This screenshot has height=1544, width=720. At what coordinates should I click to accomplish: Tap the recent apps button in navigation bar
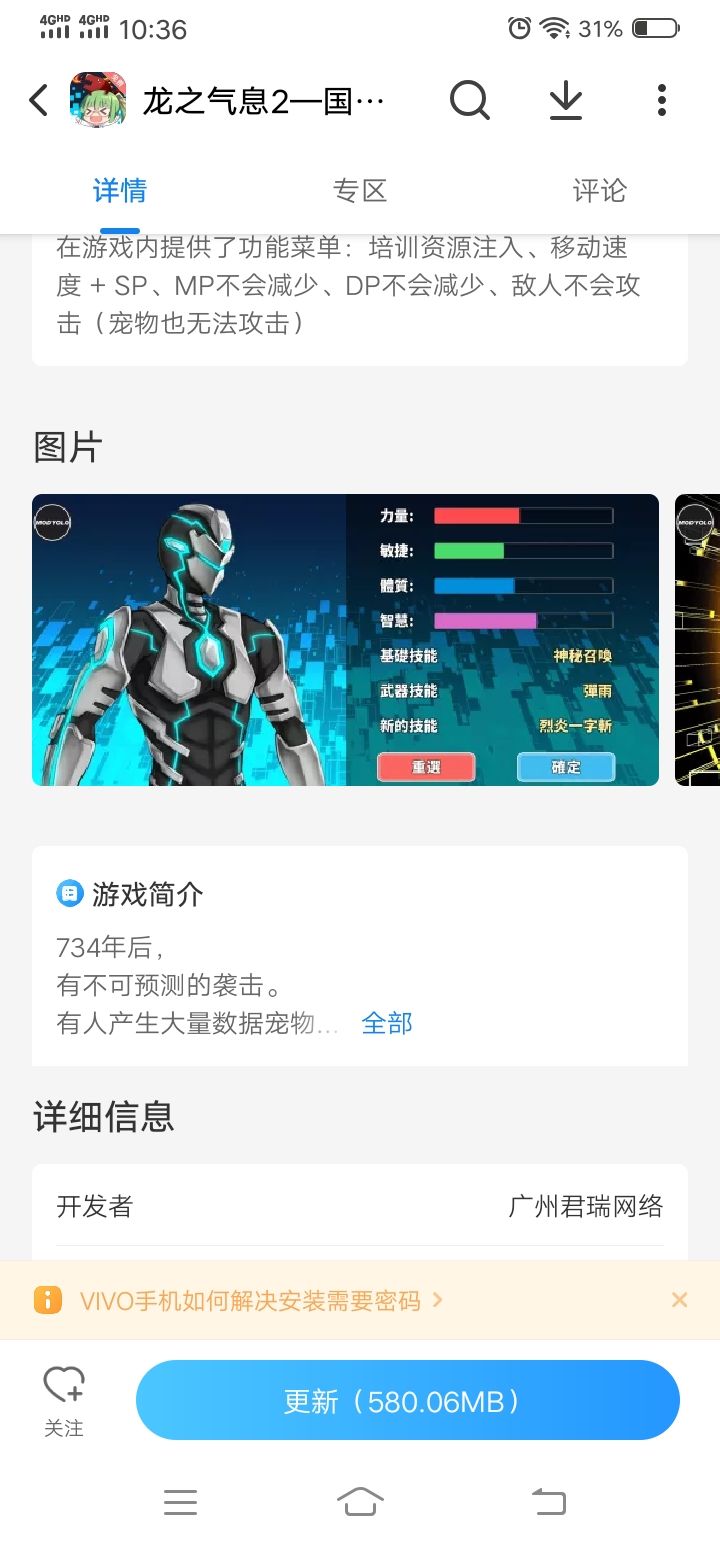coord(180,1502)
